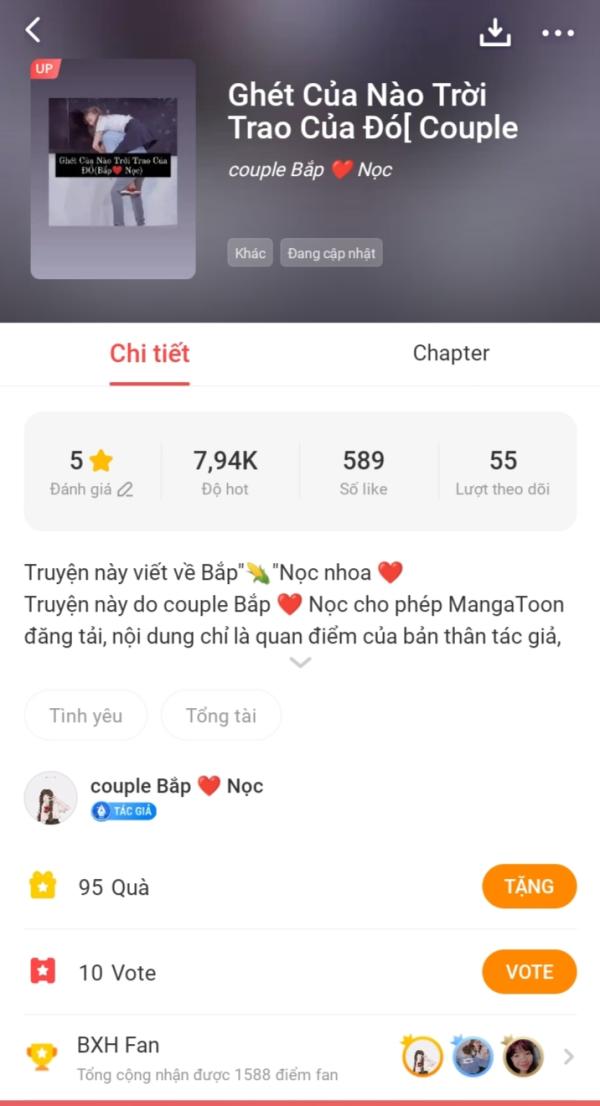The image size is (600, 1106).
Task: Select the Chi tiết tab
Action: point(150,353)
